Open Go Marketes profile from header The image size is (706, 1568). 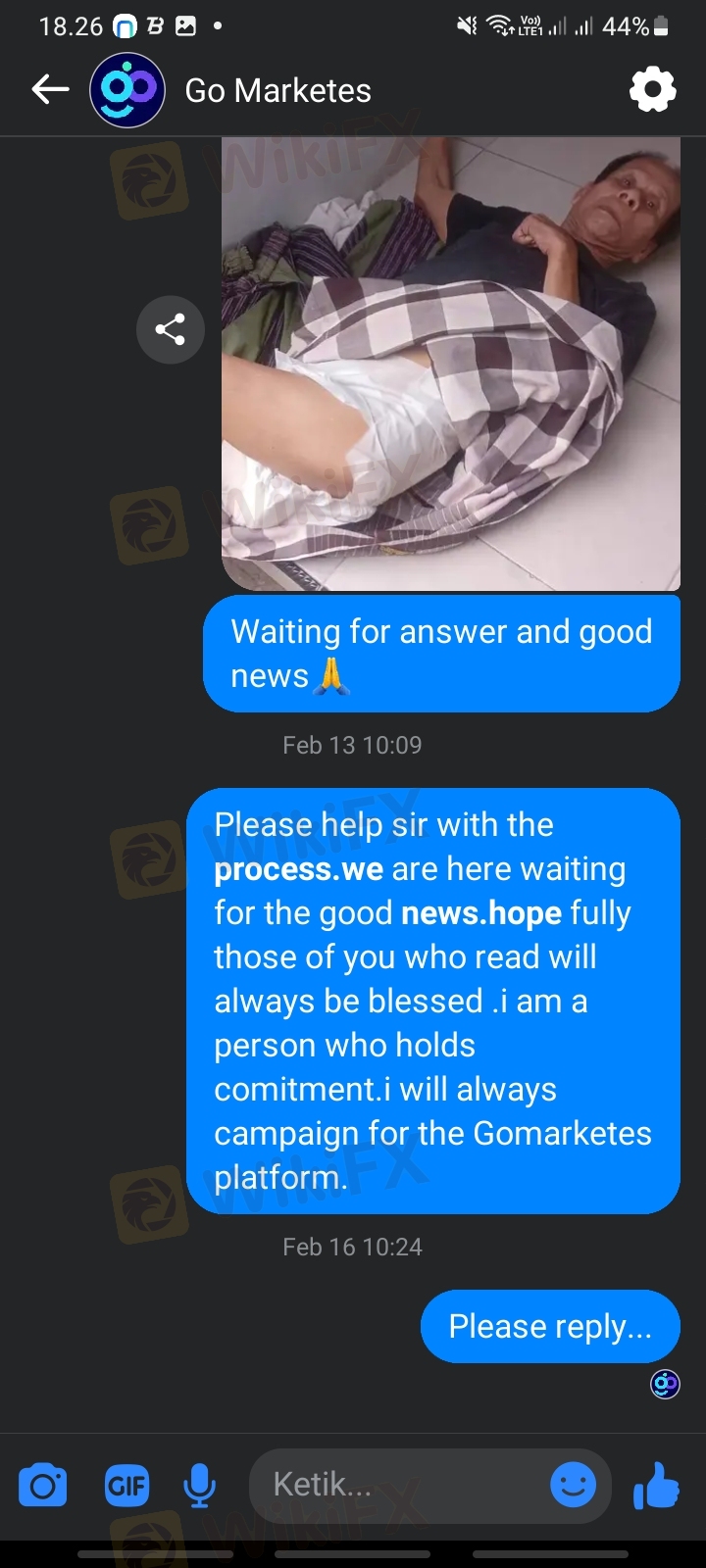point(277,91)
